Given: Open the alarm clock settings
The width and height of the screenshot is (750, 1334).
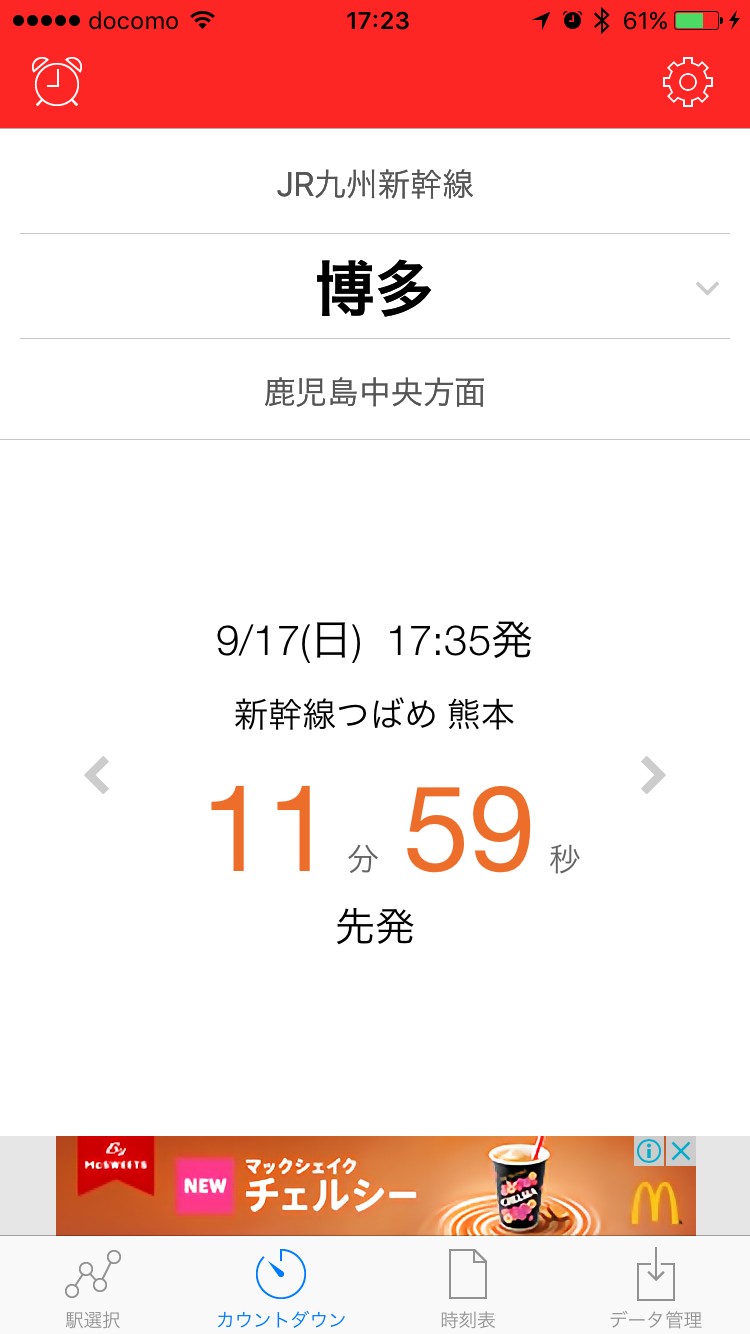Looking at the screenshot, I should (57, 82).
